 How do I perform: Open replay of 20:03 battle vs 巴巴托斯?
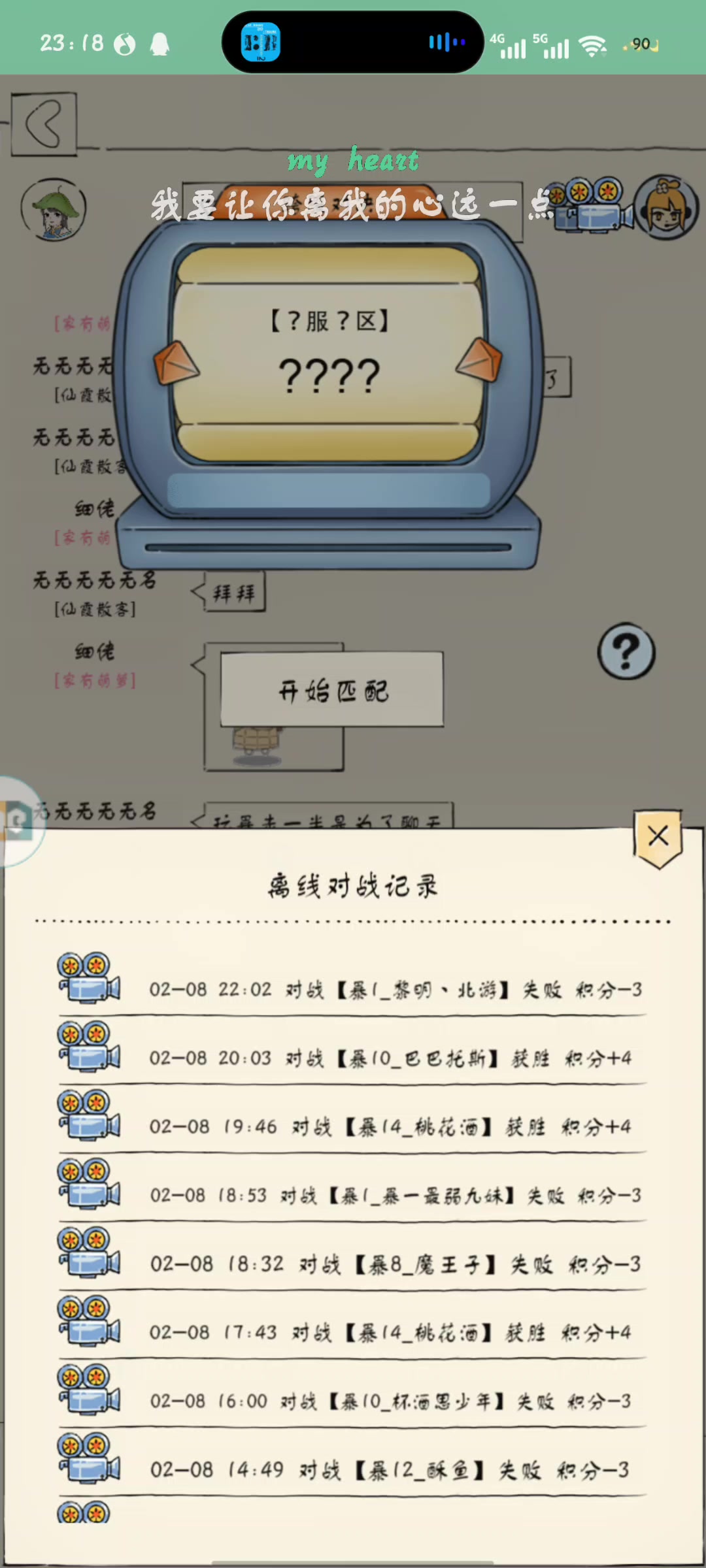tap(89, 1047)
